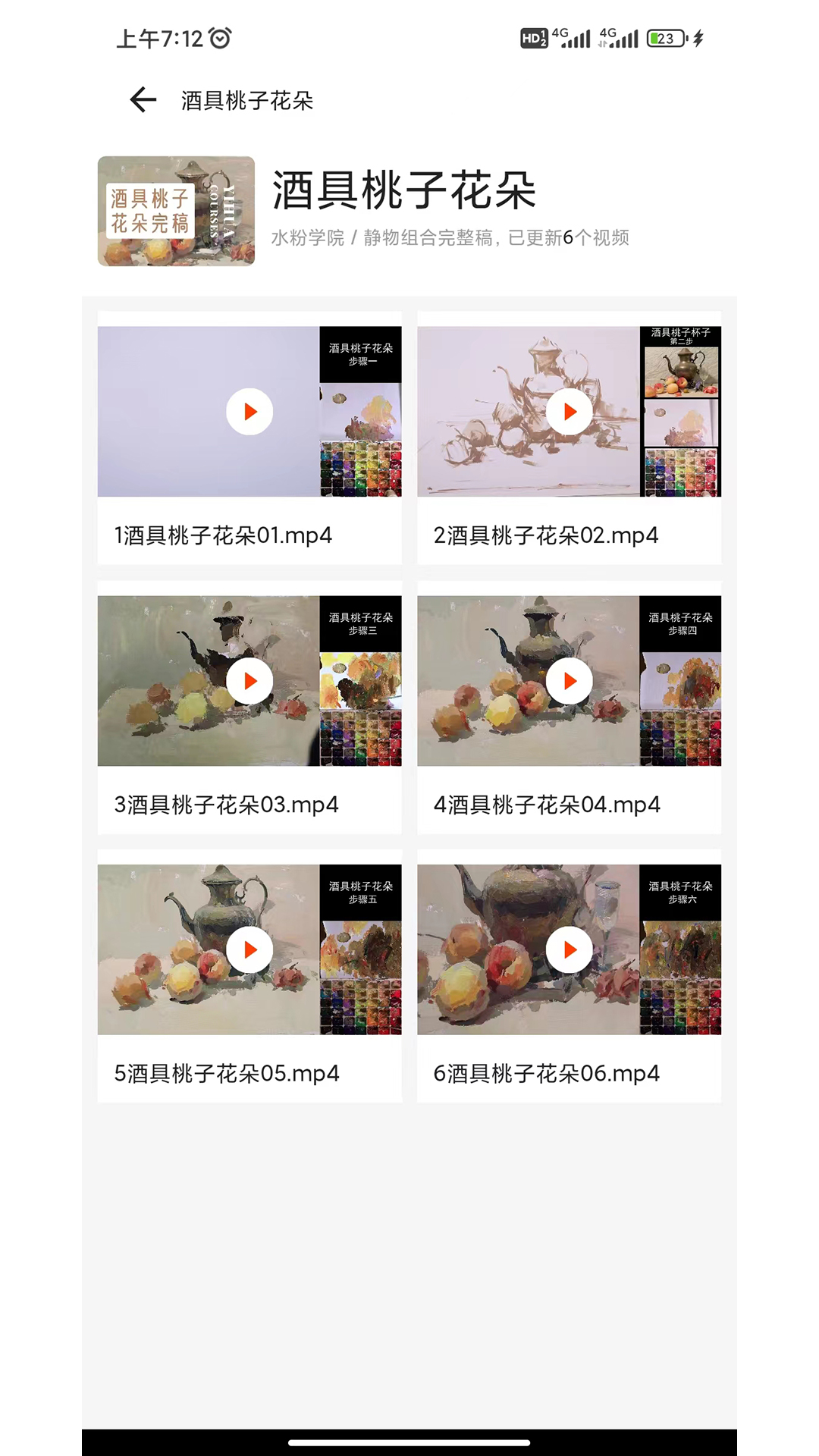The width and height of the screenshot is (819, 1456).
Task: Tap video 6酒具桃子花朵06.mp4
Action: click(569, 949)
